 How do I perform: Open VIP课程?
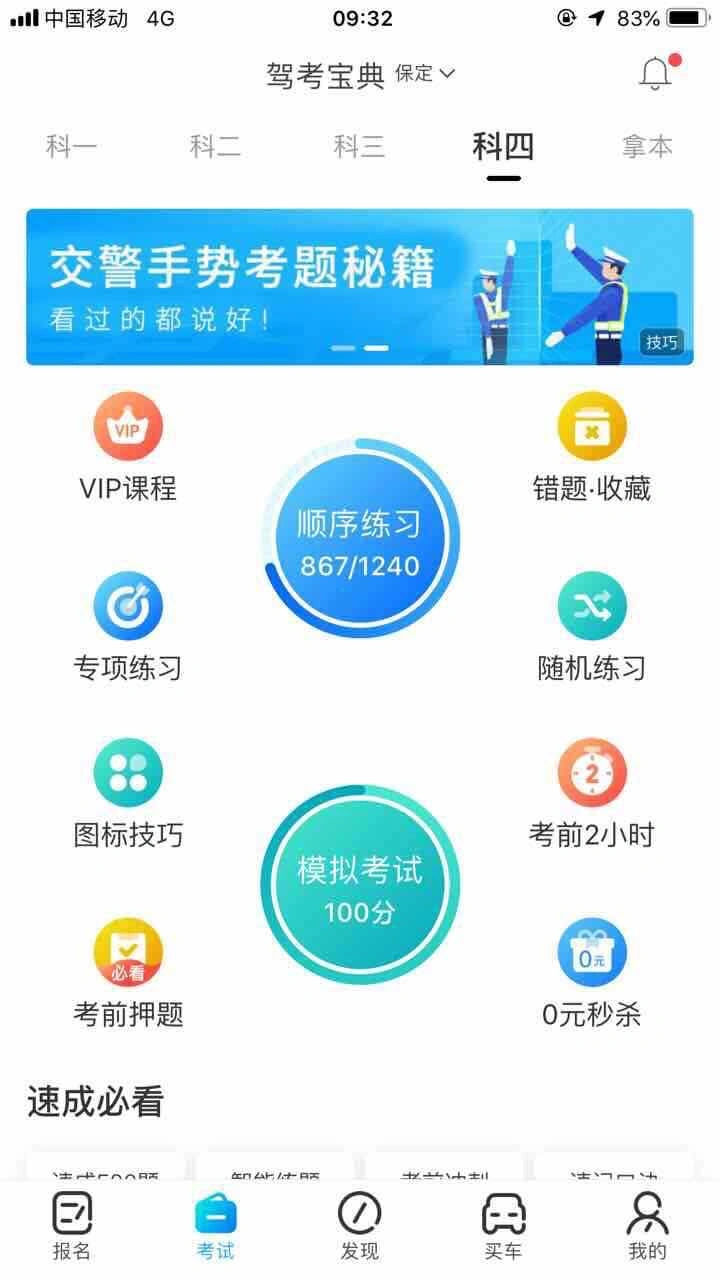click(x=128, y=447)
